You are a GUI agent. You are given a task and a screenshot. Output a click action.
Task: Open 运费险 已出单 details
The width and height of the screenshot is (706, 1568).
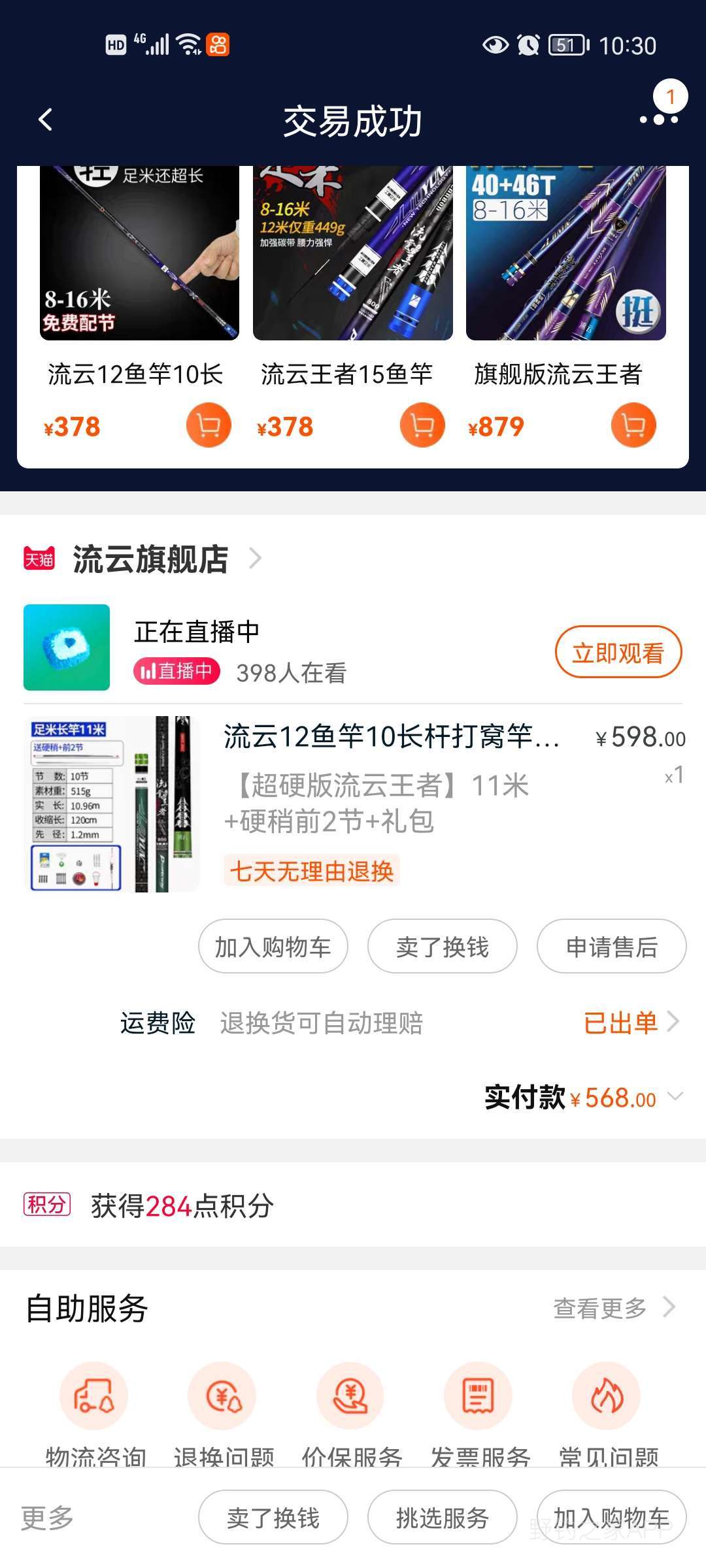pyautogui.click(x=630, y=1022)
